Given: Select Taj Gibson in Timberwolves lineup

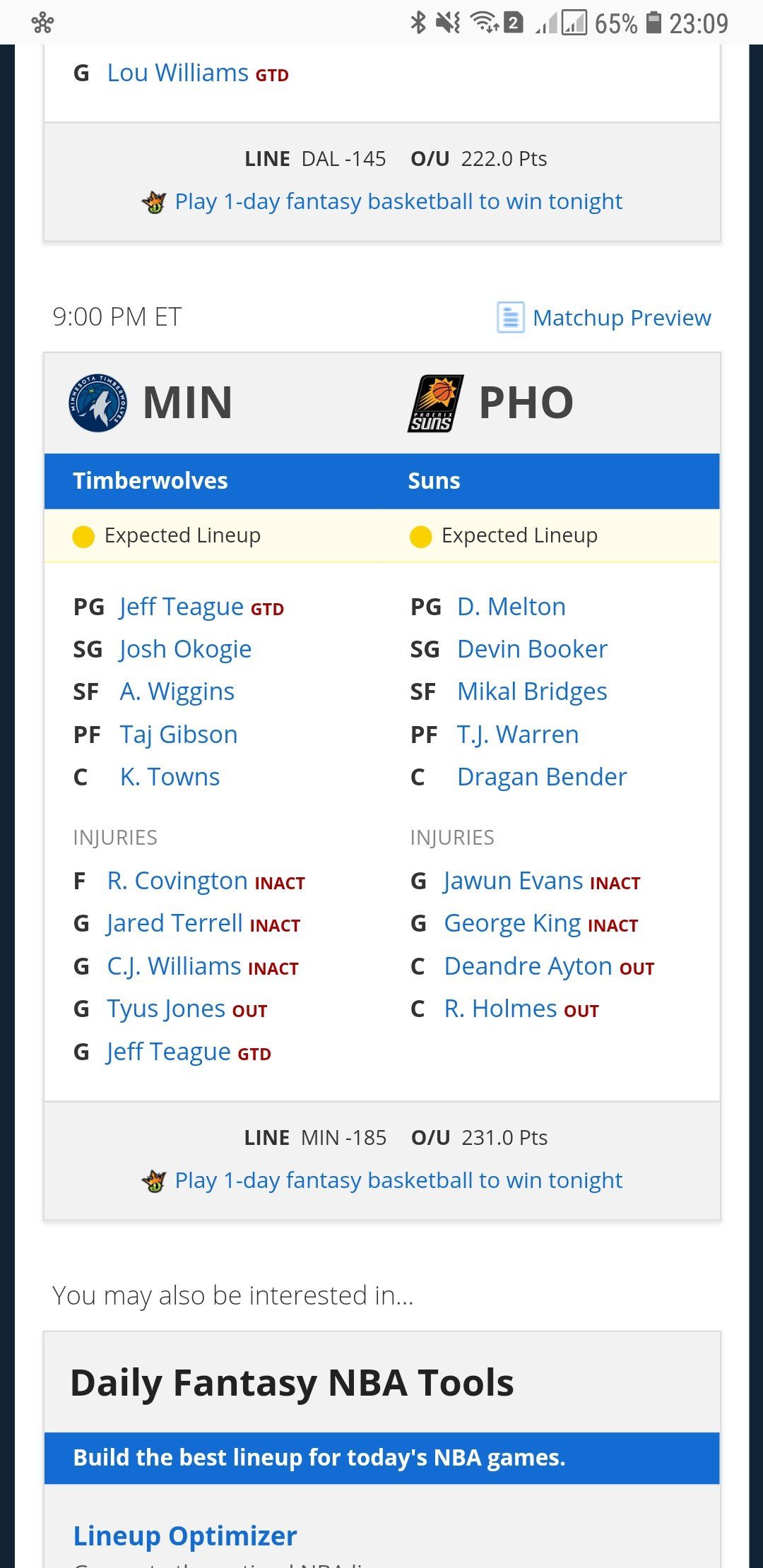Looking at the screenshot, I should 179,735.
